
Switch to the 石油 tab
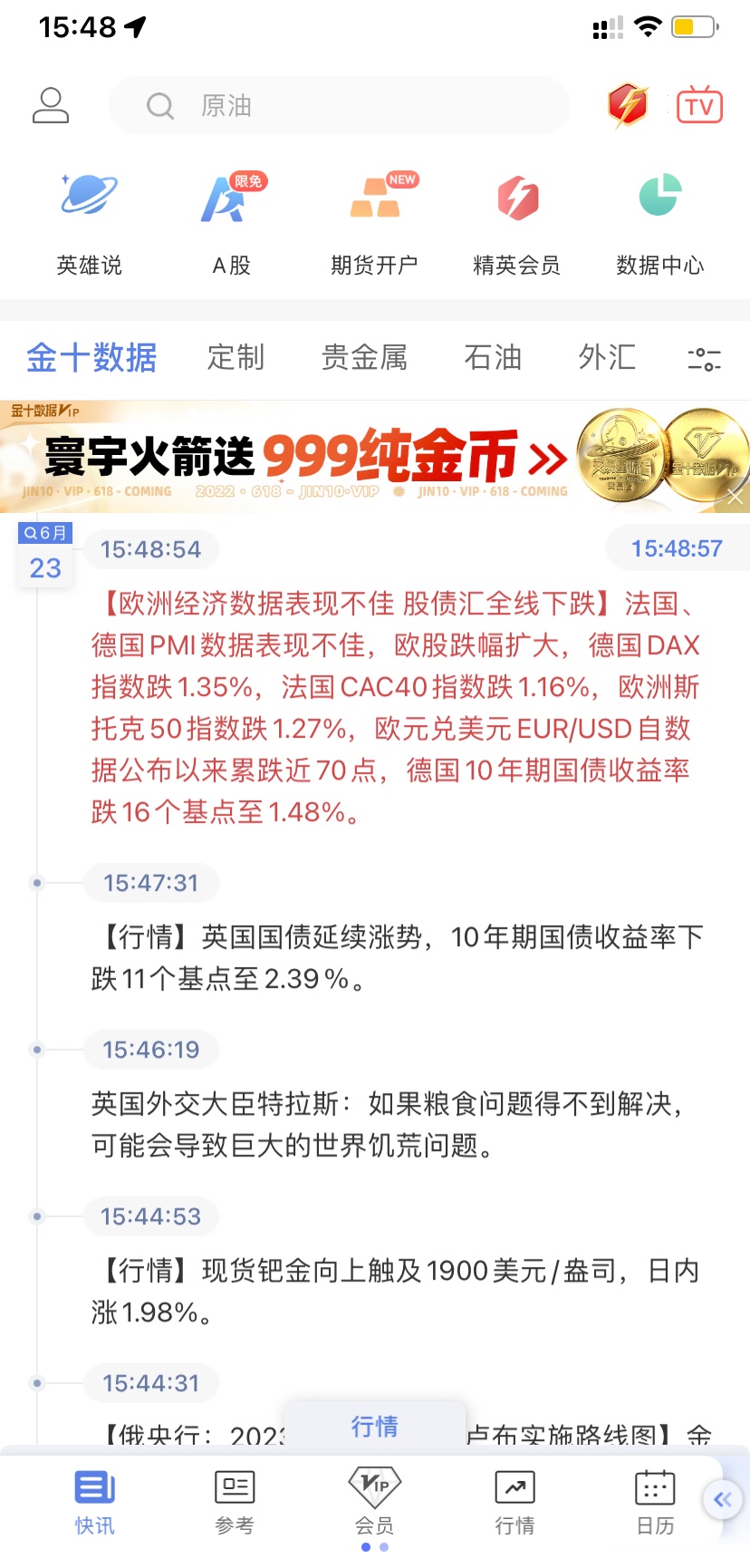pos(493,358)
